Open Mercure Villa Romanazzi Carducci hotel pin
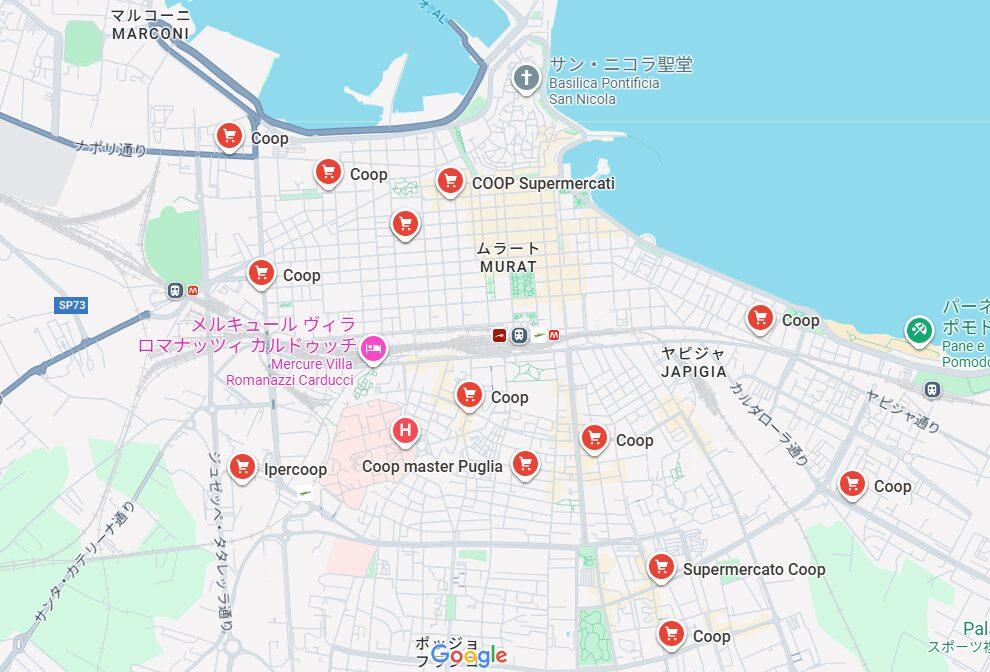990x672 pixels. (372, 348)
